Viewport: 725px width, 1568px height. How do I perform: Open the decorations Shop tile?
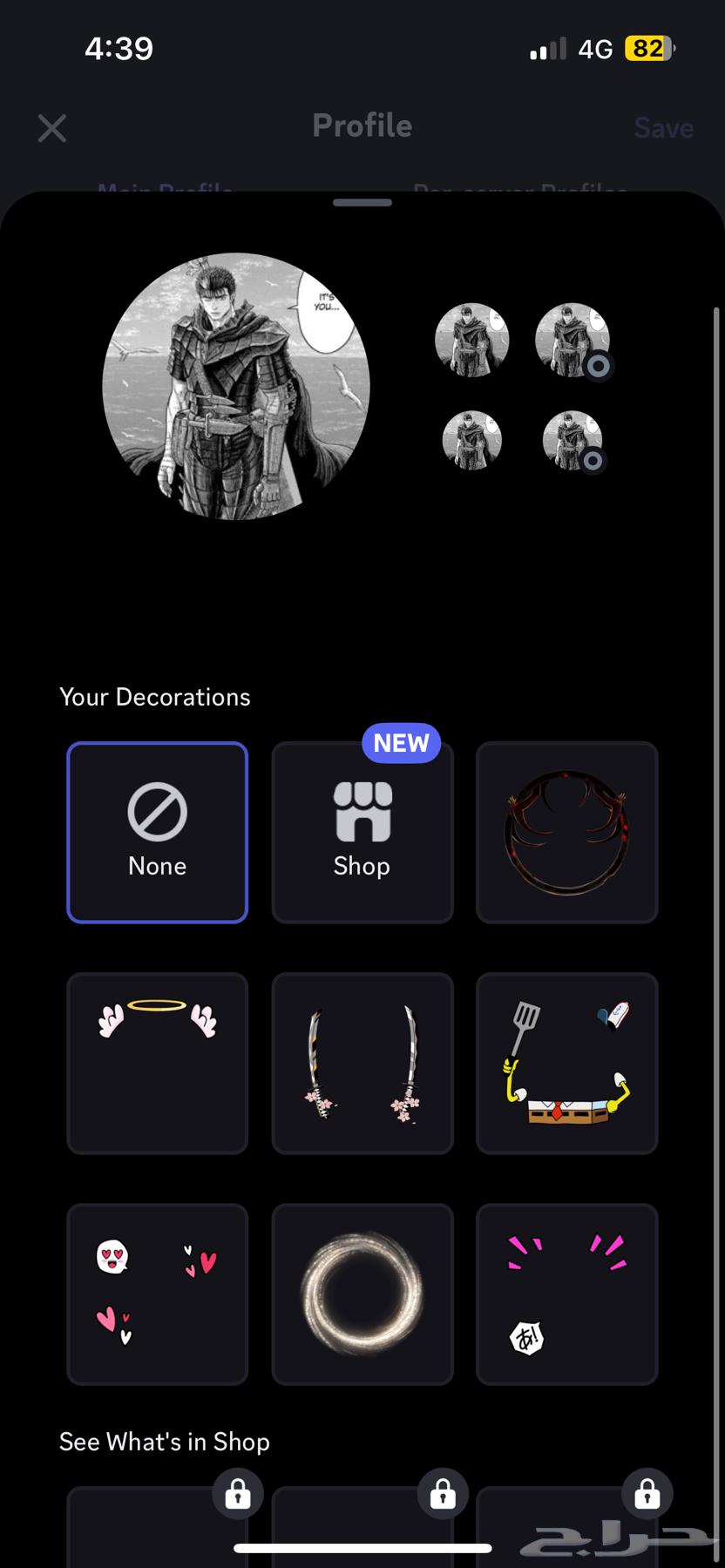[362, 832]
